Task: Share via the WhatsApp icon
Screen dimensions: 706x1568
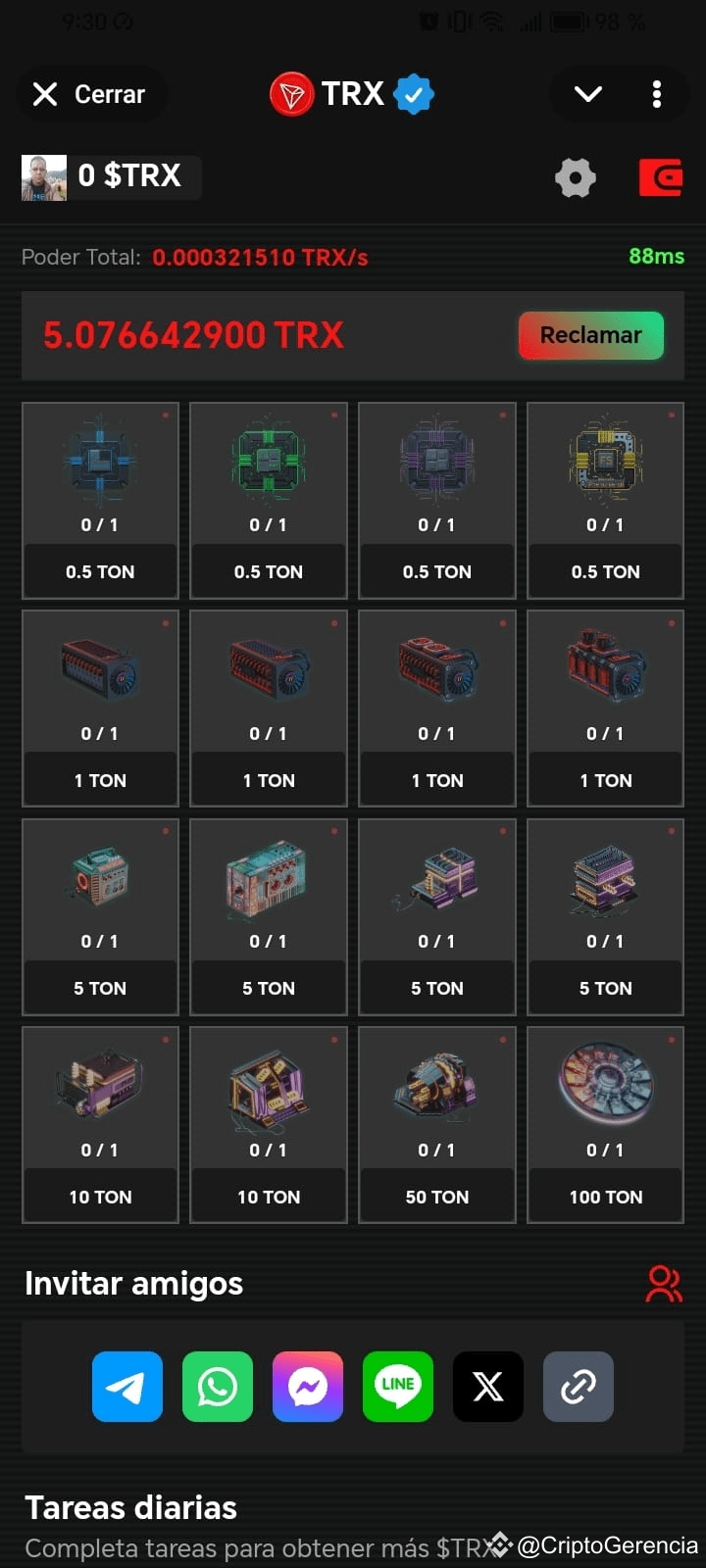Action: tap(217, 1387)
